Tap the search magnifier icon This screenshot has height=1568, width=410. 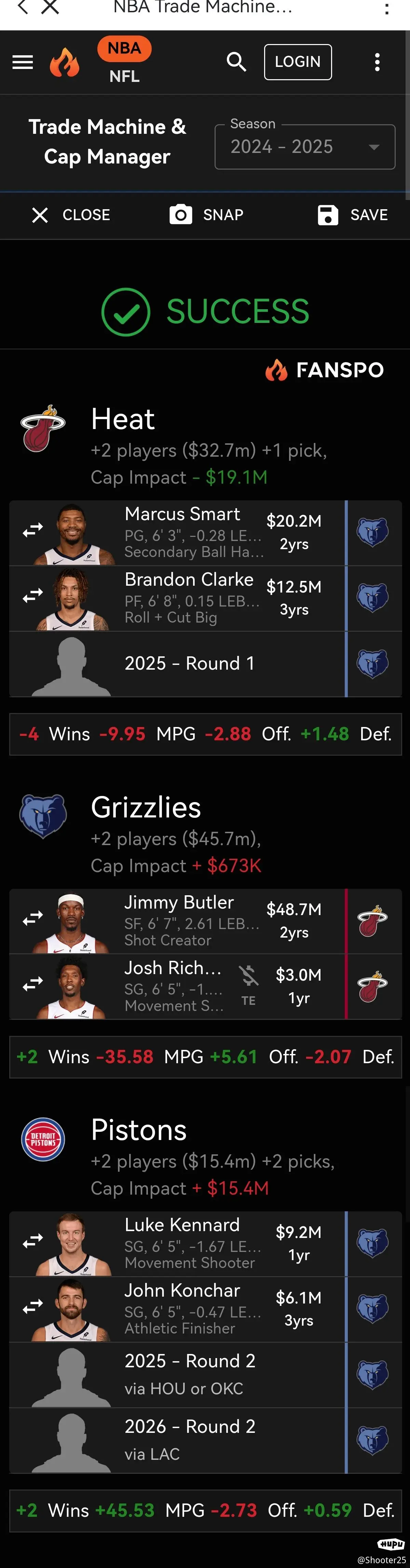[x=236, y=62]
